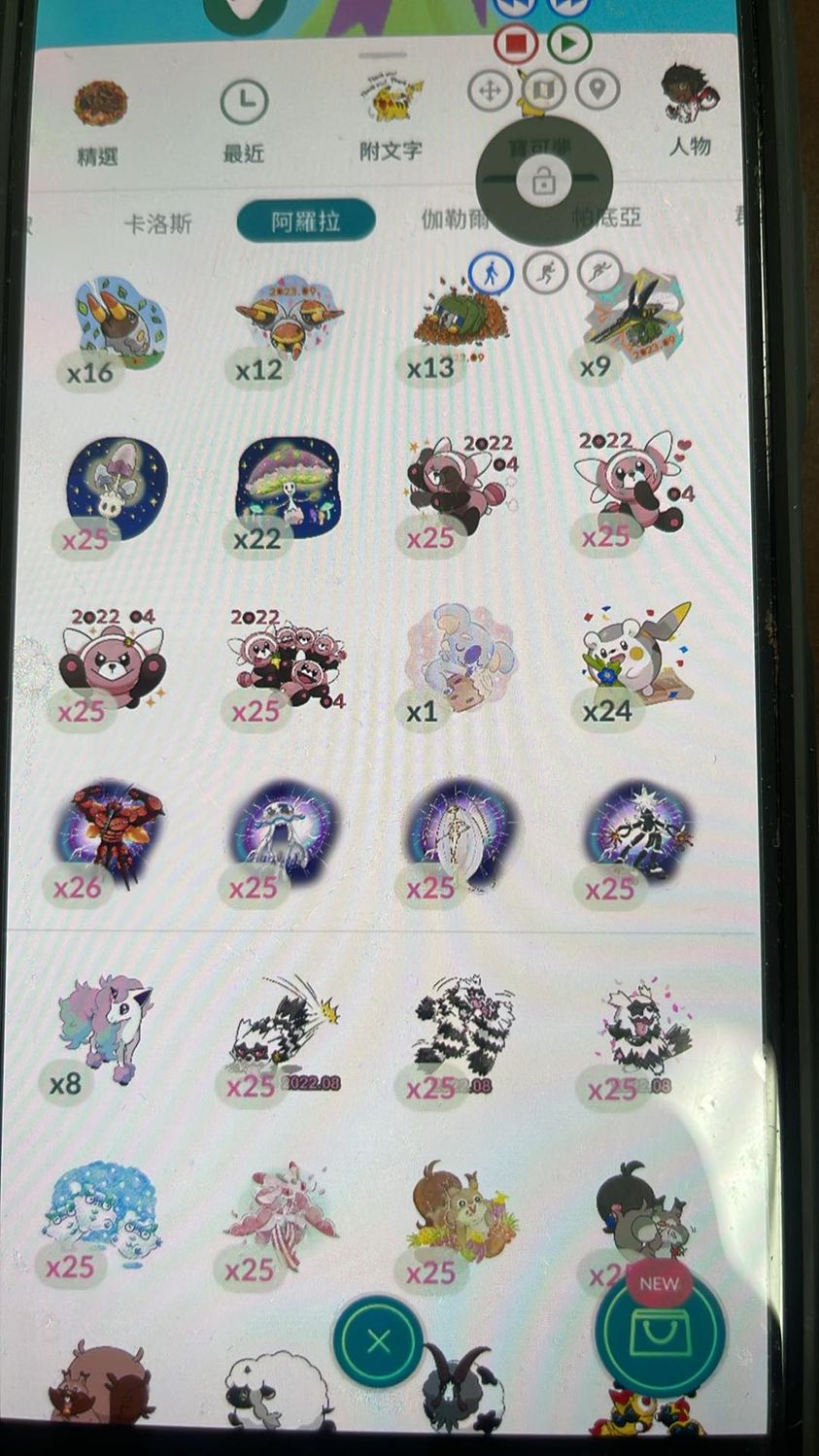Select the 卡洛斯 region chip
Screen dimensions: 819x1456
coord(158,223)
